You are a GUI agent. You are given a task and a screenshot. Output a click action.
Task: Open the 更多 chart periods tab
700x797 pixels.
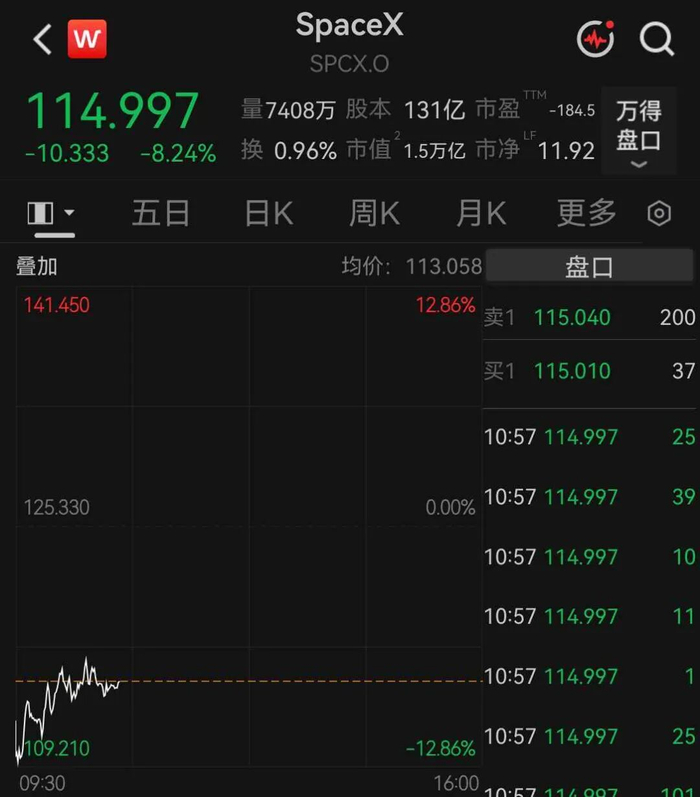[x=587, y=213]
